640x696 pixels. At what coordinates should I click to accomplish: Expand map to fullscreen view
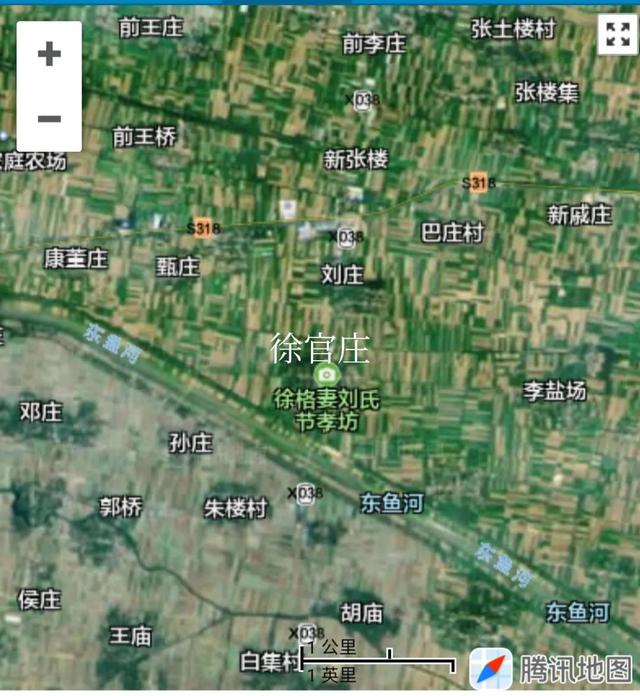[x=617, y=35]
